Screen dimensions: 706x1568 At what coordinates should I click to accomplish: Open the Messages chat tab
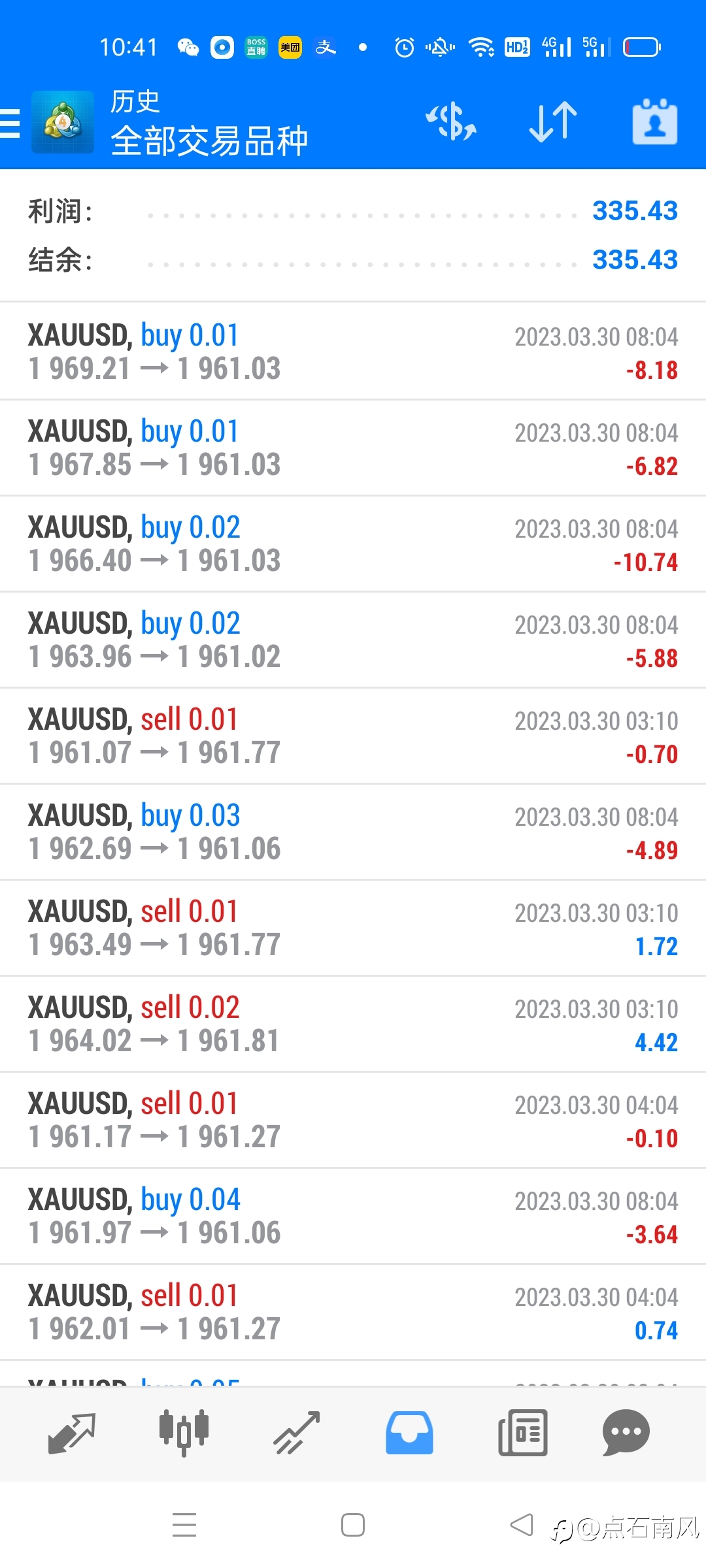626,1433
